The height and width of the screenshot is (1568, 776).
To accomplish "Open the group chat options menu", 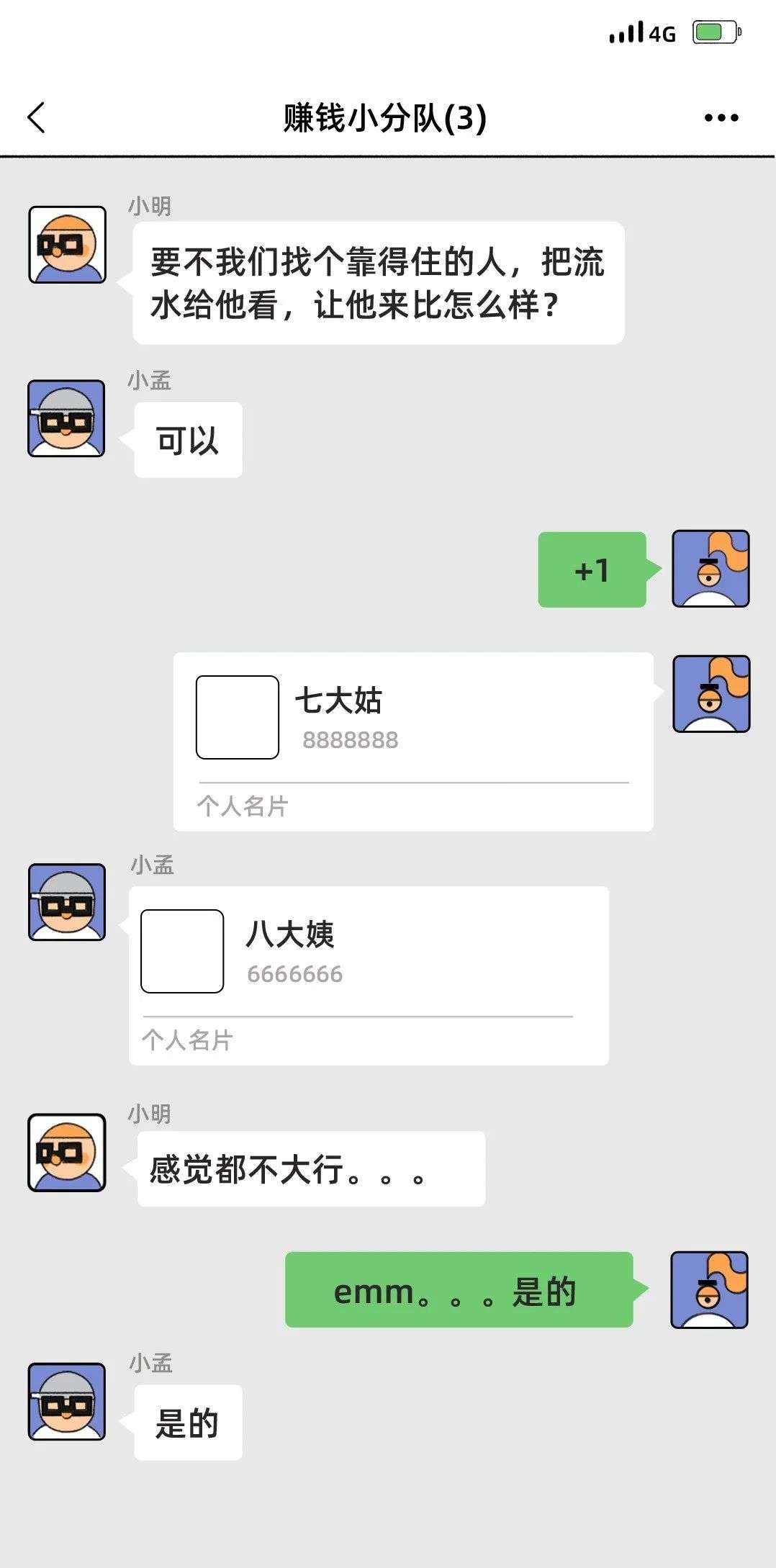I will click(721, 117).
